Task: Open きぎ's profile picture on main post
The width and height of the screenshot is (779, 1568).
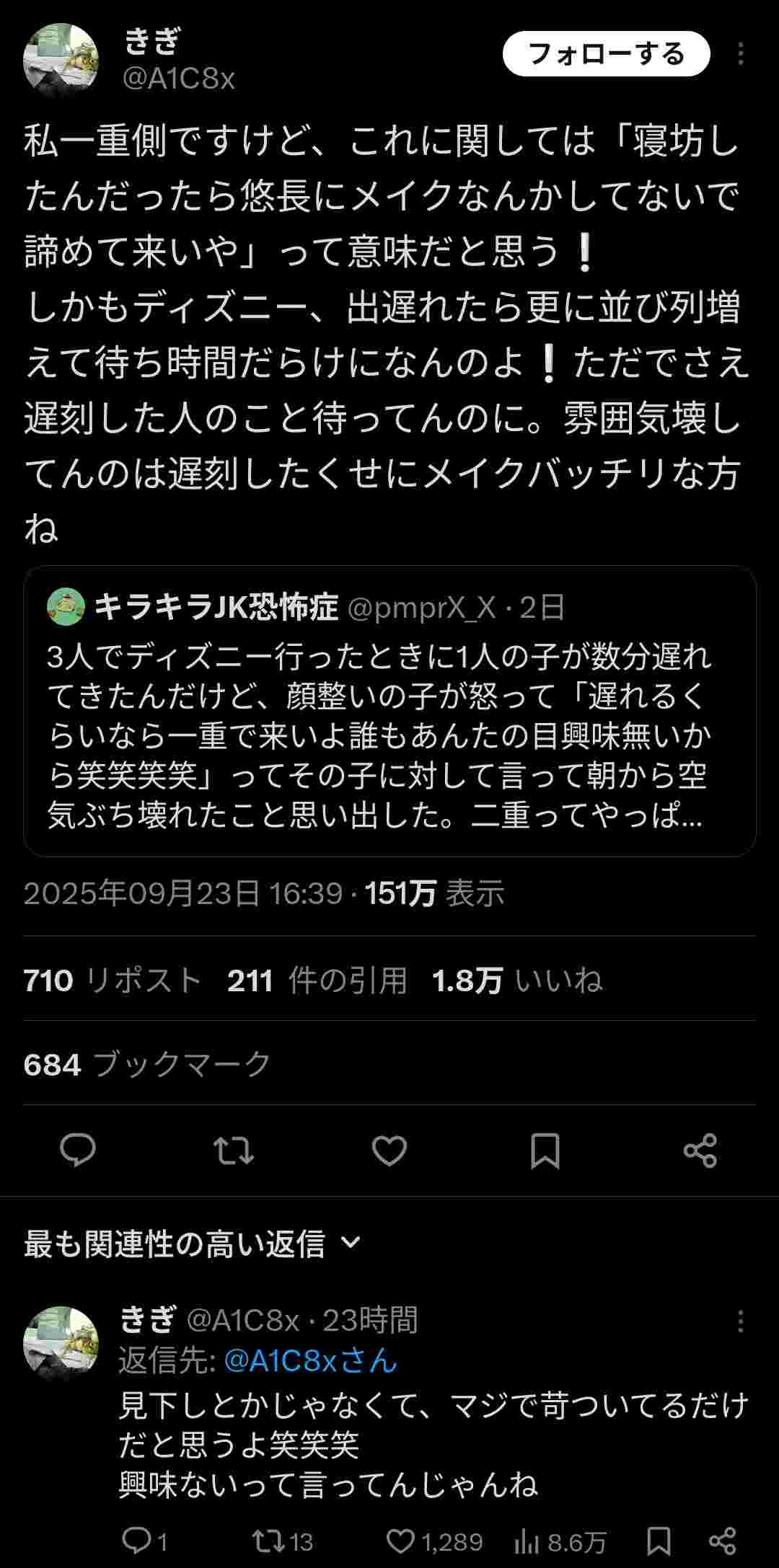Action: click(61, 60)
